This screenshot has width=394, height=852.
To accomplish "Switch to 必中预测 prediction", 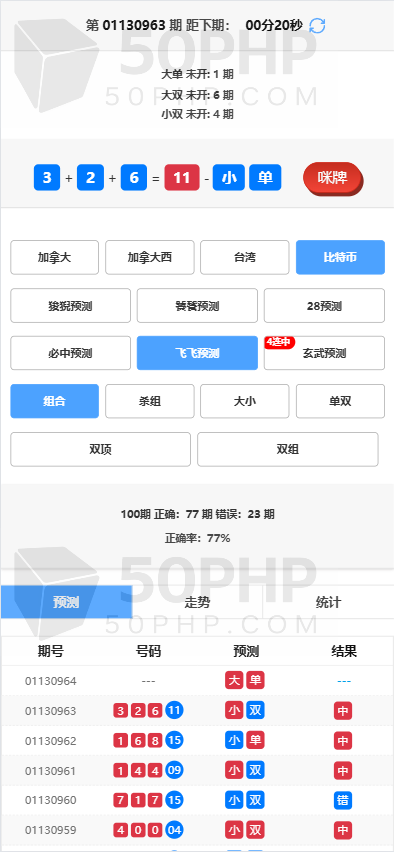I will pyautogui.click(x=71, y=353).
